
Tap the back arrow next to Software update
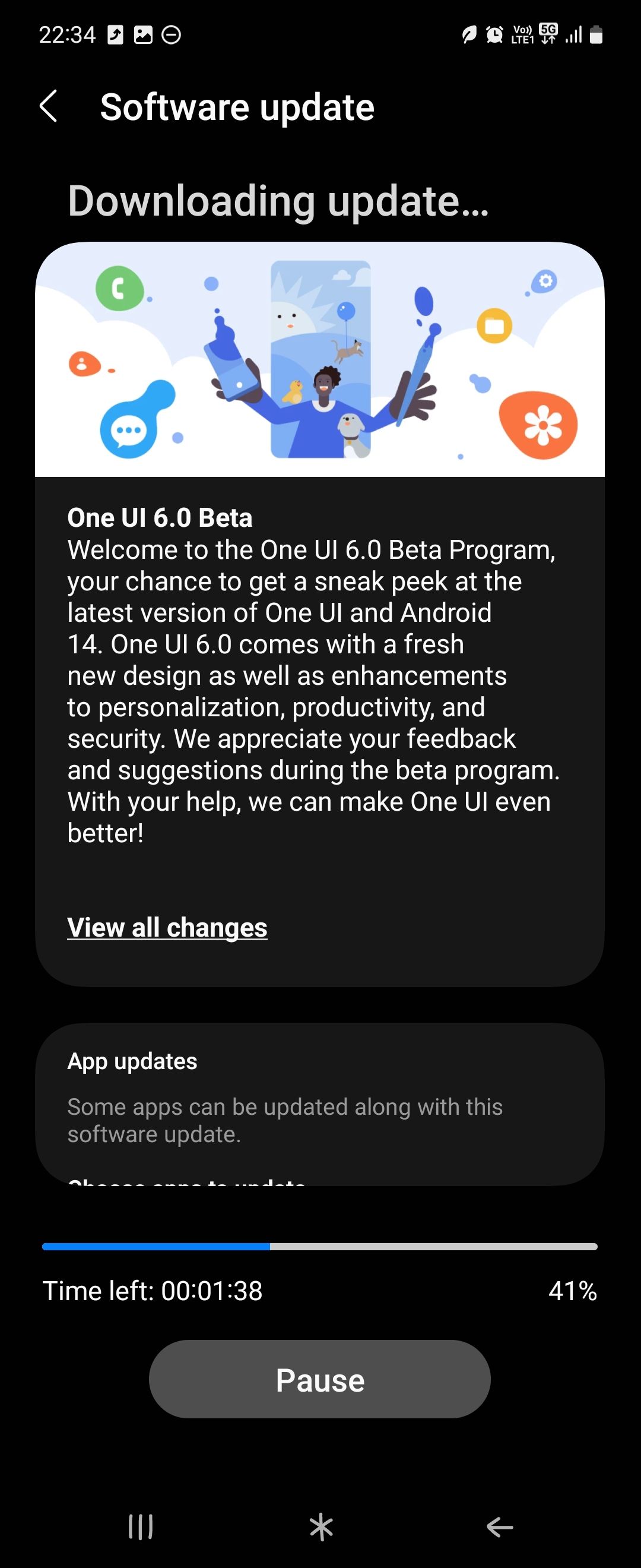50,106
